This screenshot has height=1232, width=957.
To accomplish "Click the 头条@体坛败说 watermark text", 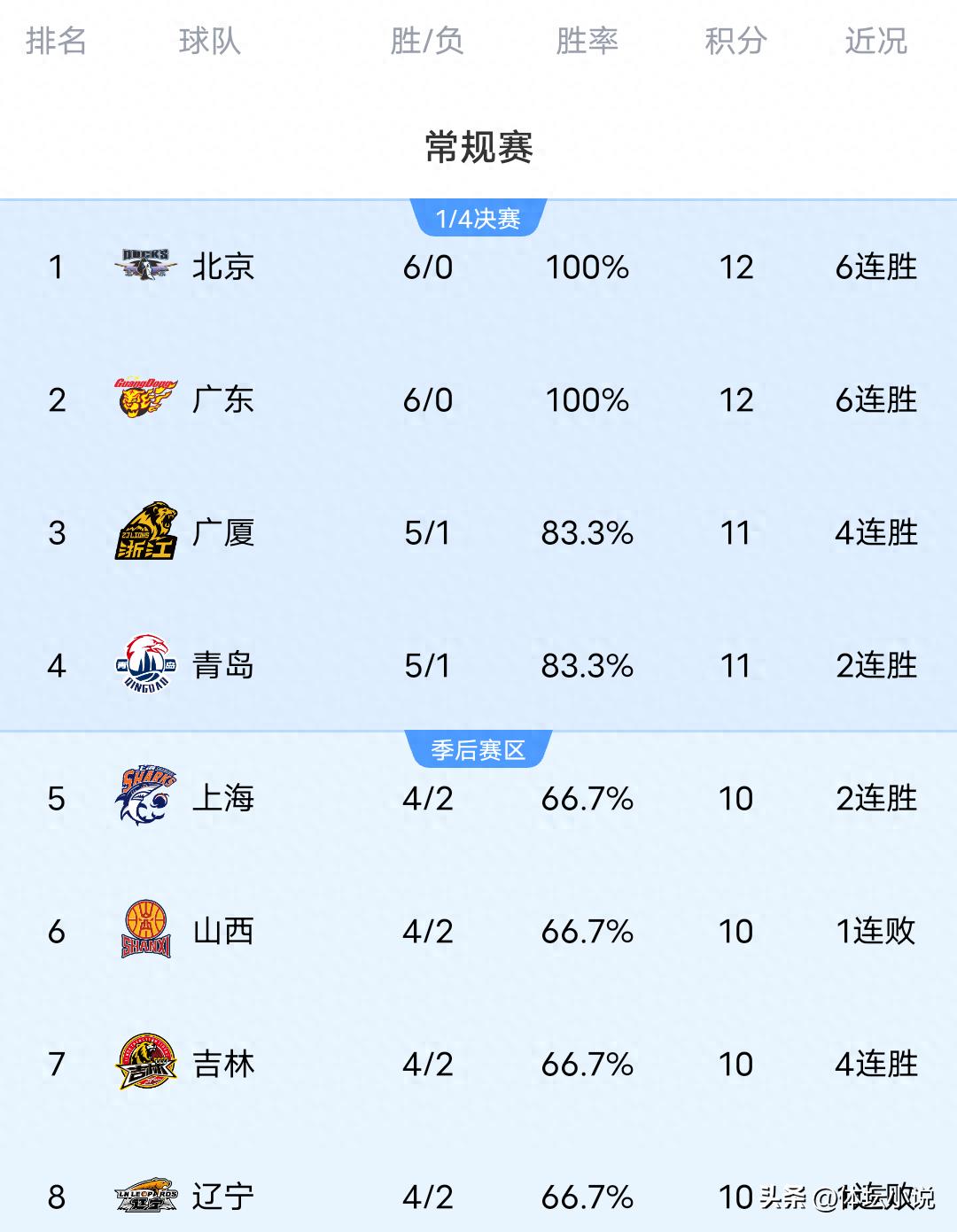I will [851, 1198].
